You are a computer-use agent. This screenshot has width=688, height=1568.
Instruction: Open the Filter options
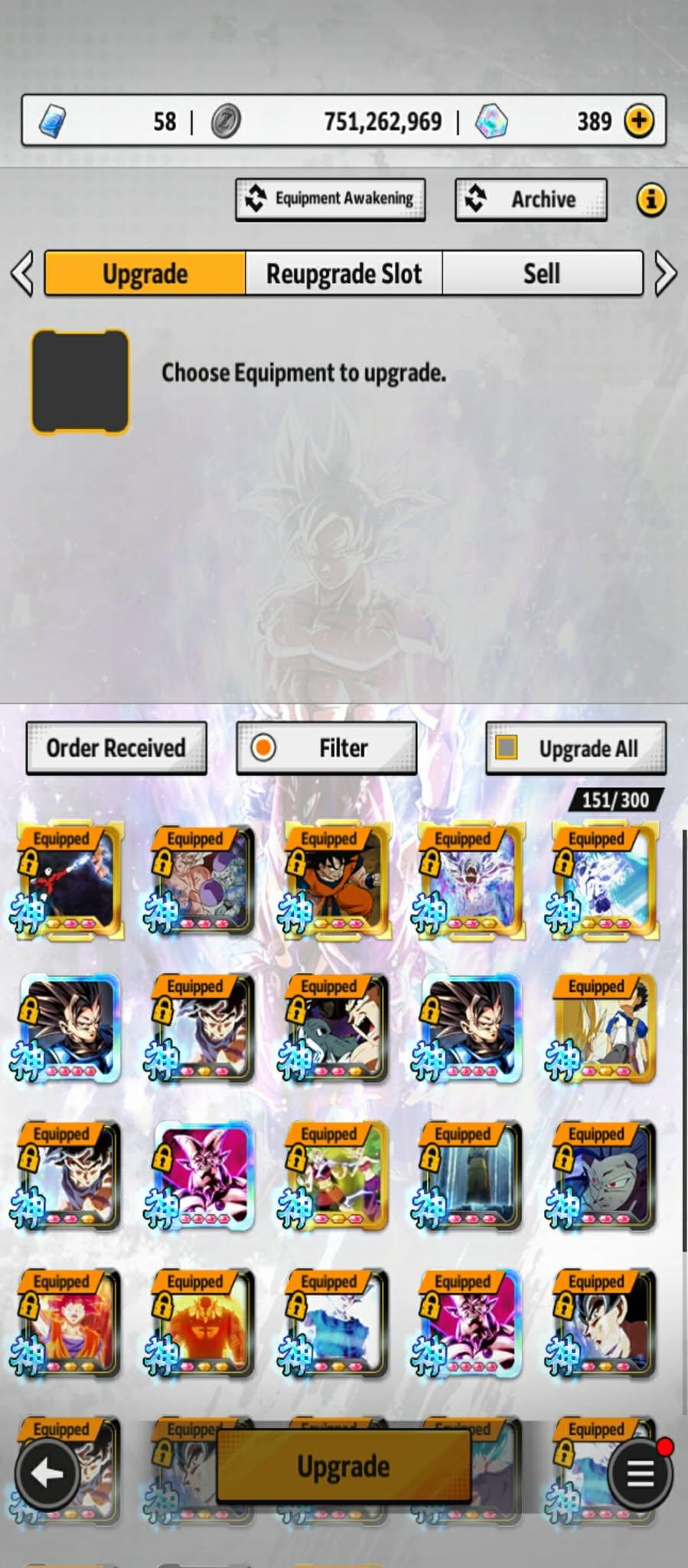[x=327, y=748]
